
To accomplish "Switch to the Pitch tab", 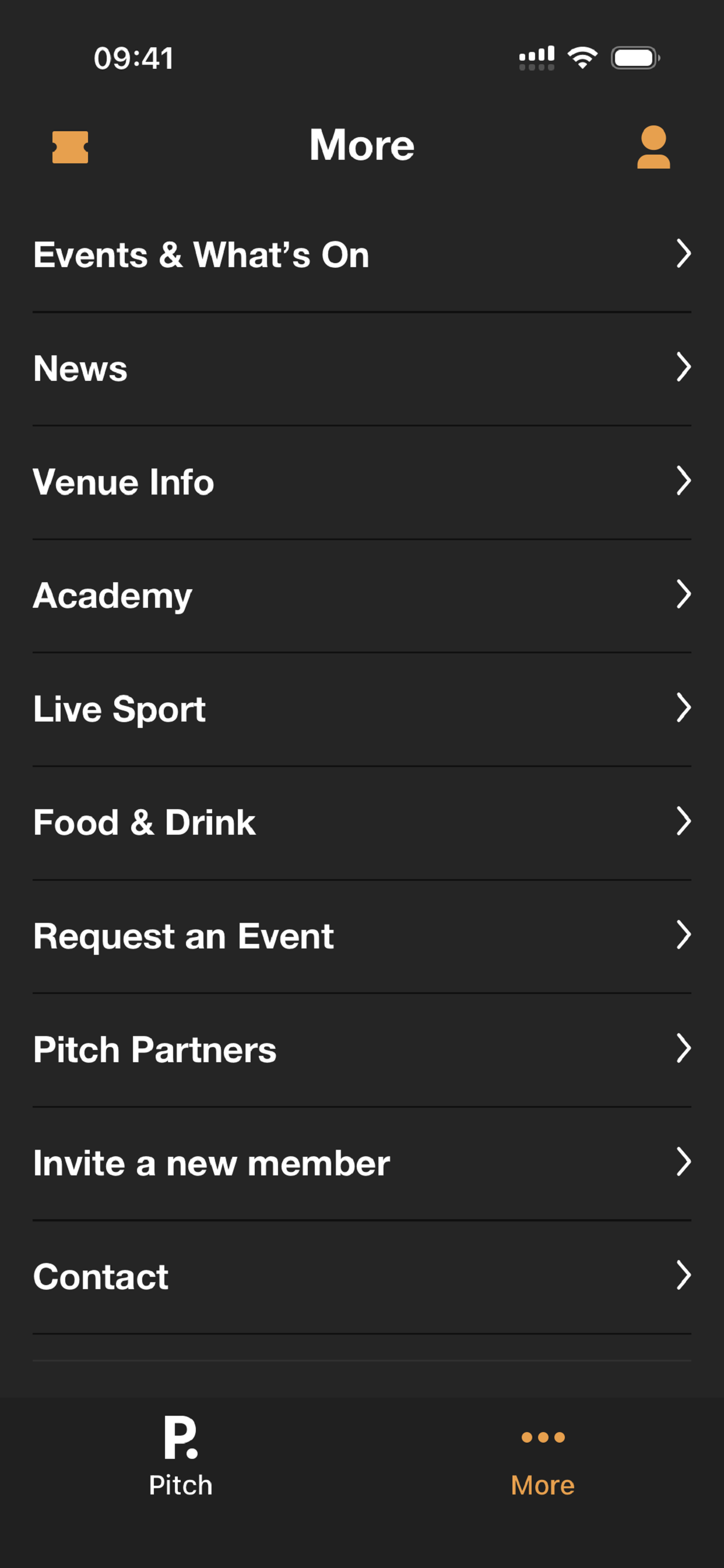I will point(181,1457).
